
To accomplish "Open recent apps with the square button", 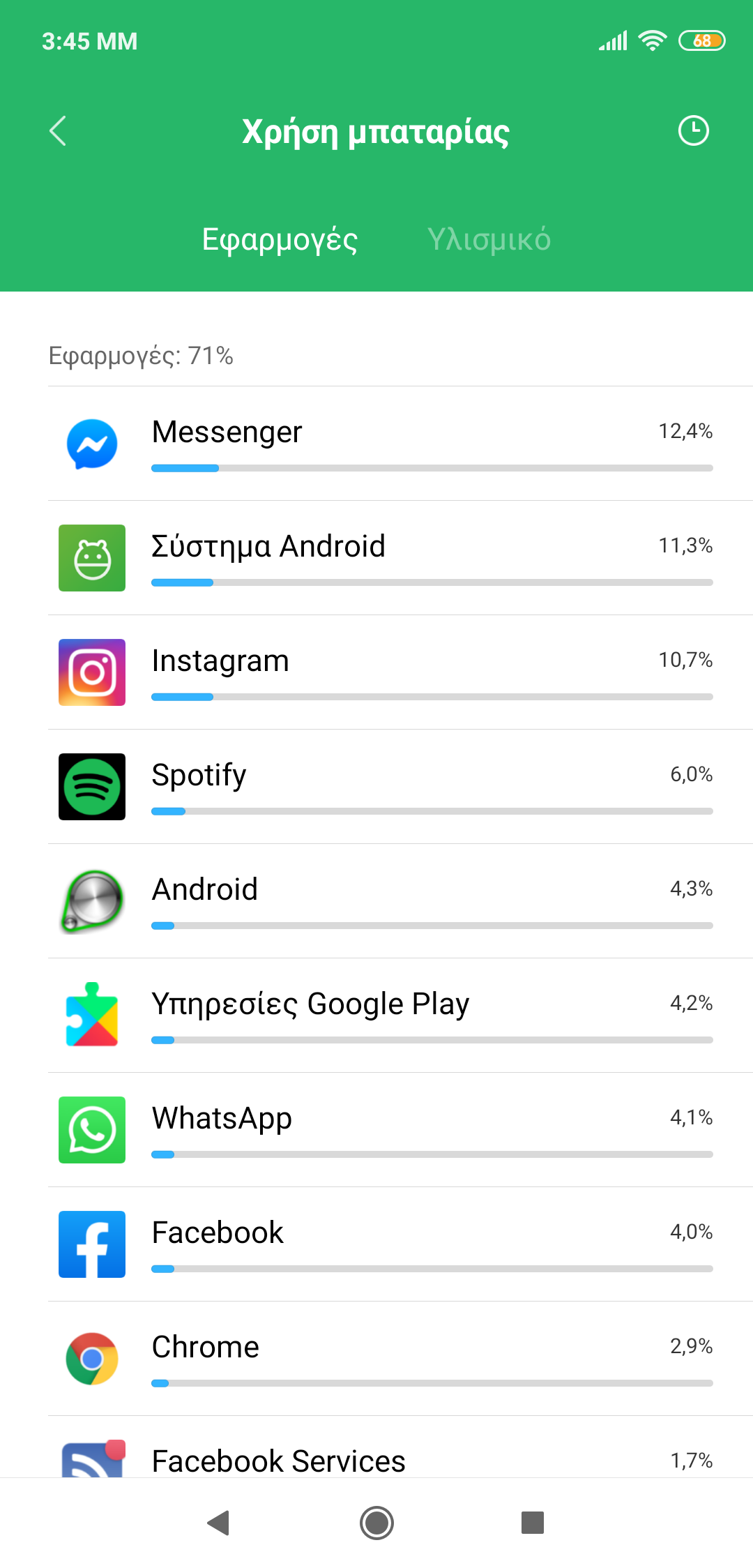I will [x=533, y=1523].
